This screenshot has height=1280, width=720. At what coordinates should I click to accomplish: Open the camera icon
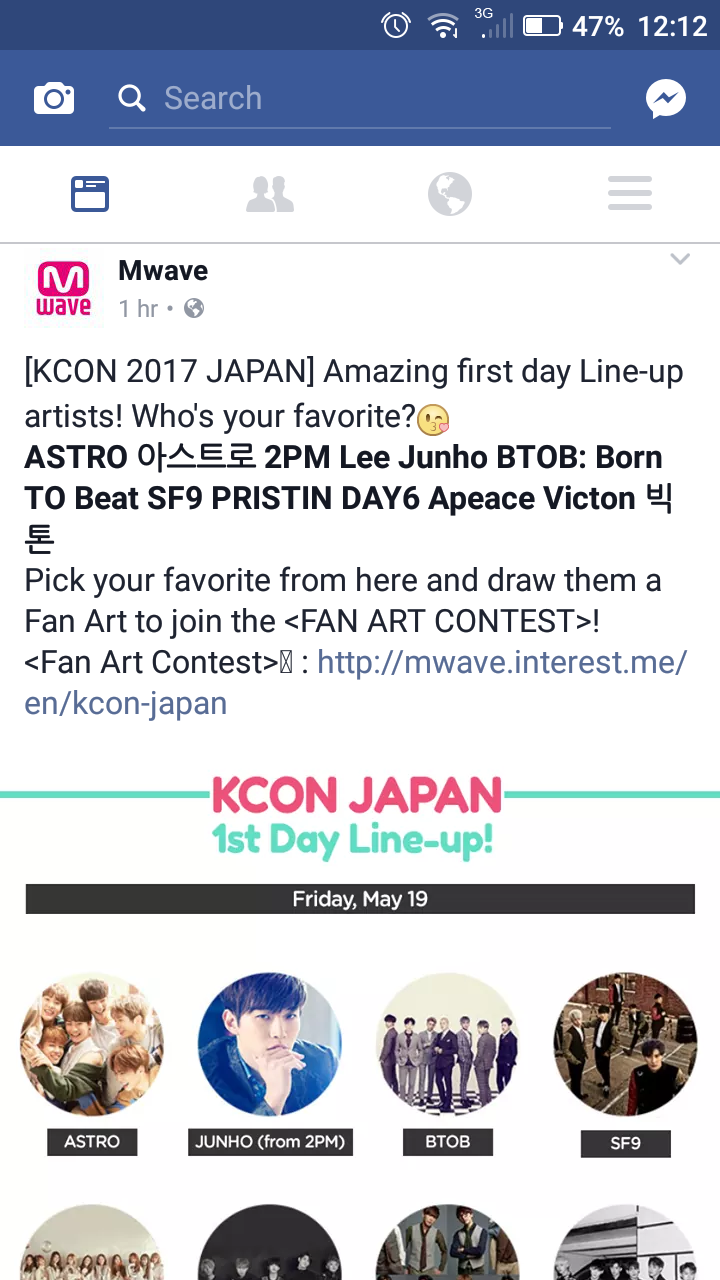coord(54,98)
